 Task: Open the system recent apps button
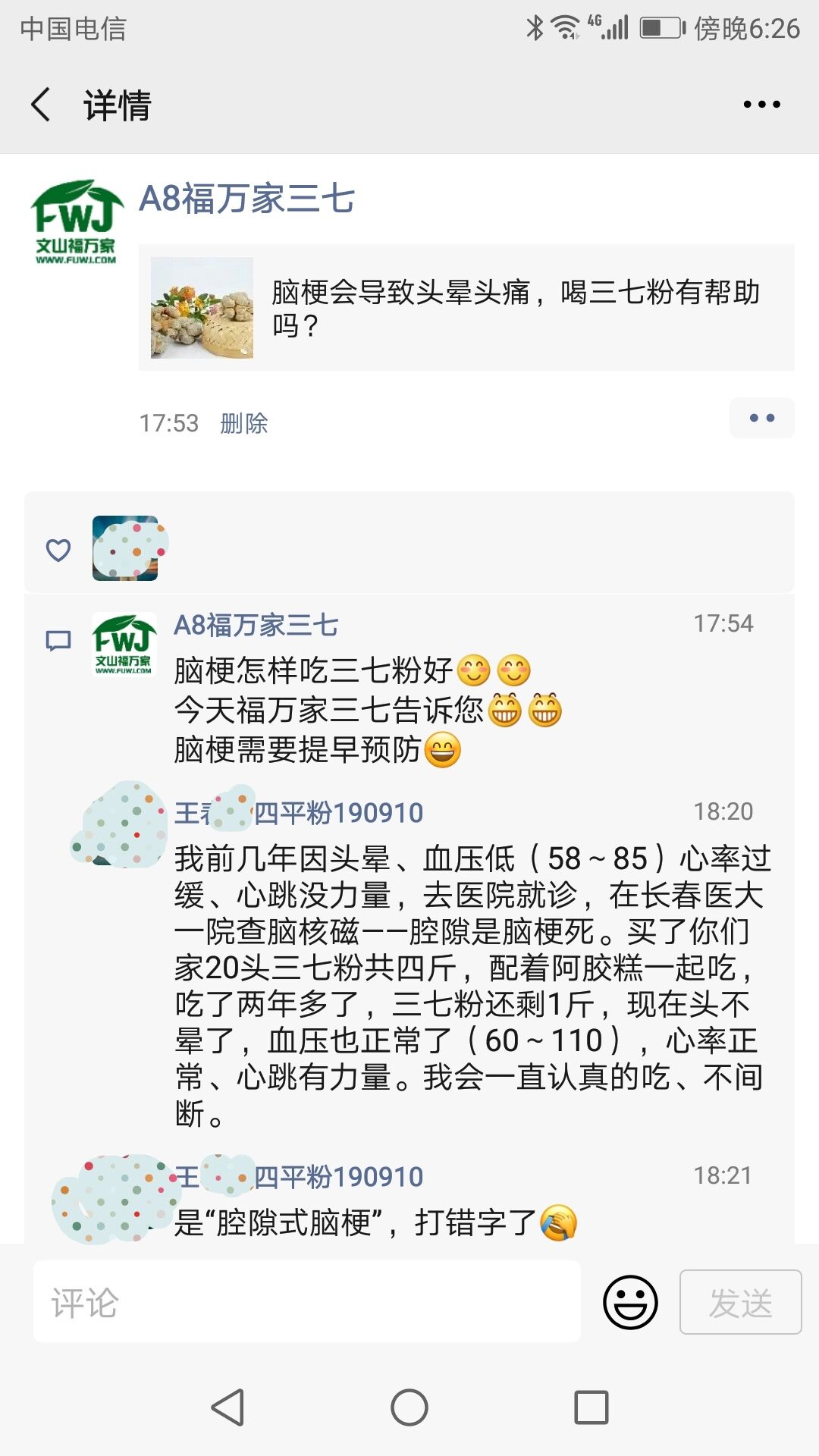pos(591,1407)
